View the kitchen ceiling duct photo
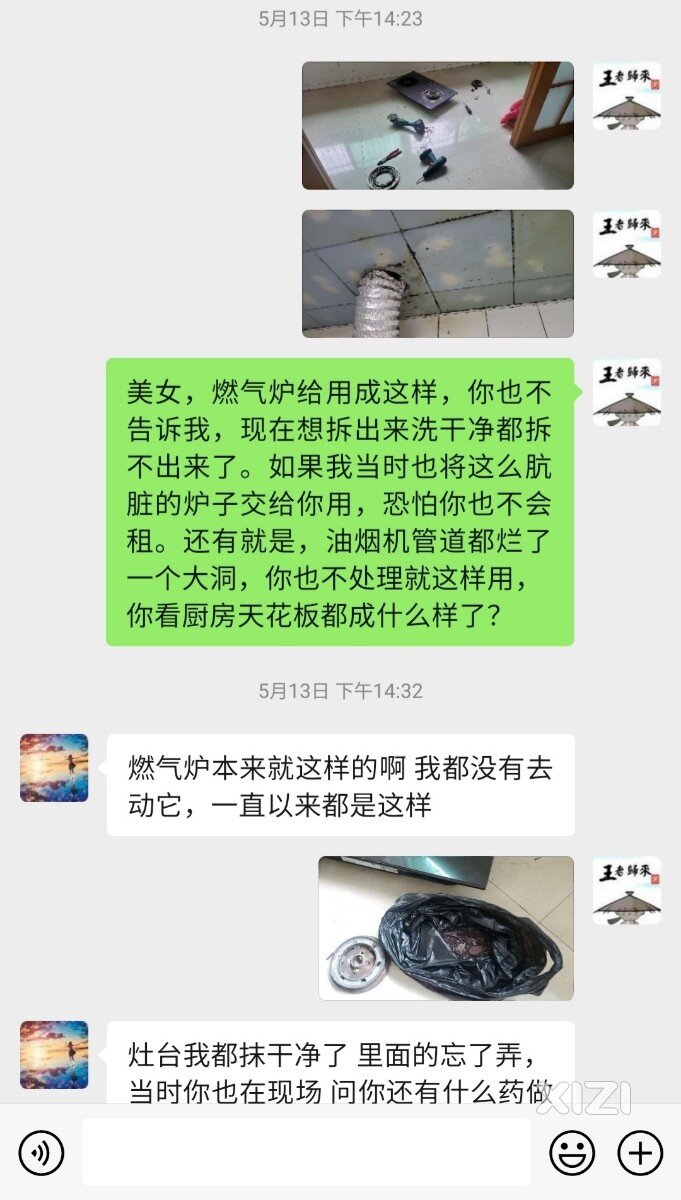Image resolution: width=681 pixels, height=1200 pixels. 438,273
